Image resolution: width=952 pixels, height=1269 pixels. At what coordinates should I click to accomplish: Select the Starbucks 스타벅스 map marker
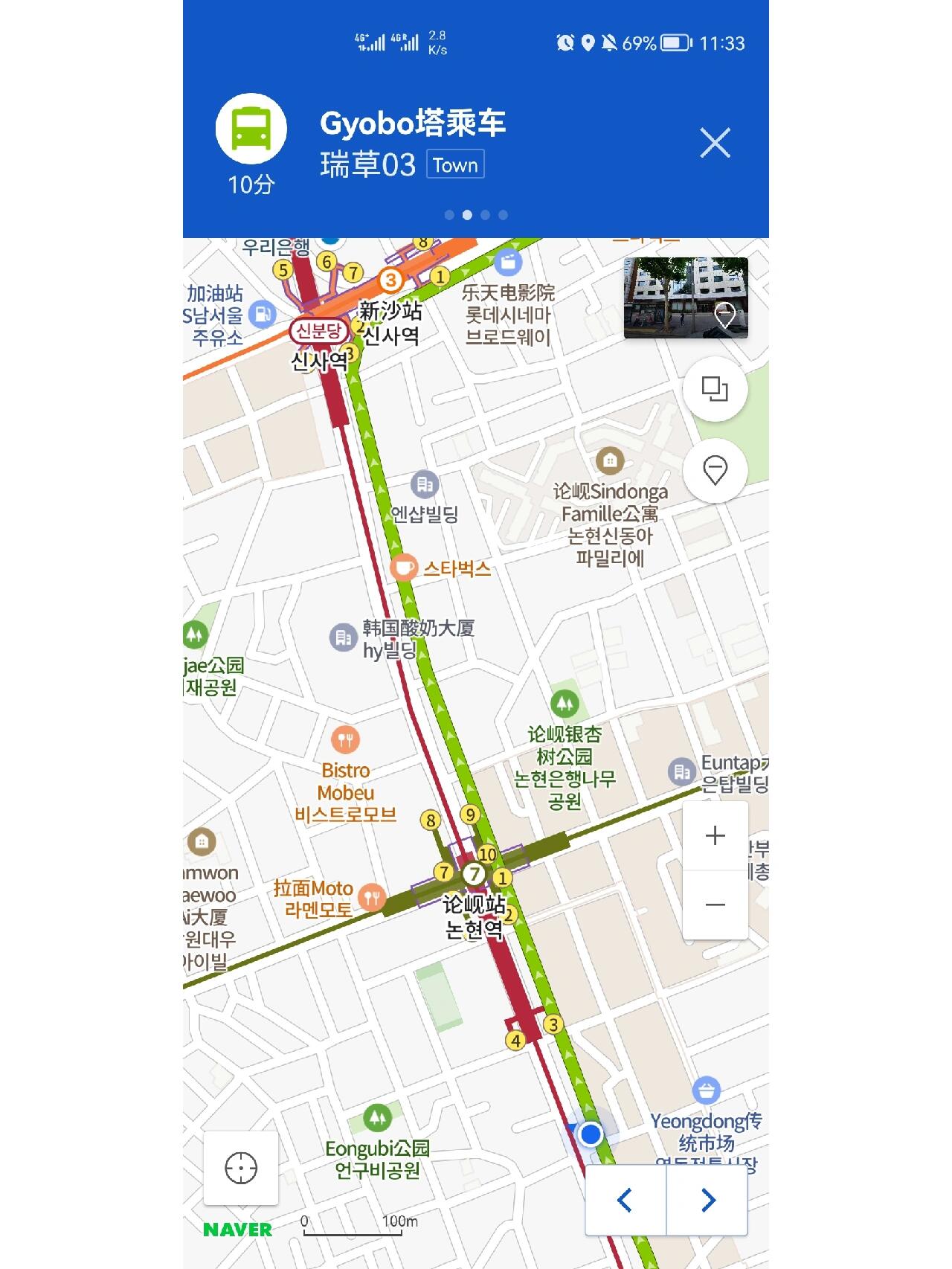[x=403, y=568]
